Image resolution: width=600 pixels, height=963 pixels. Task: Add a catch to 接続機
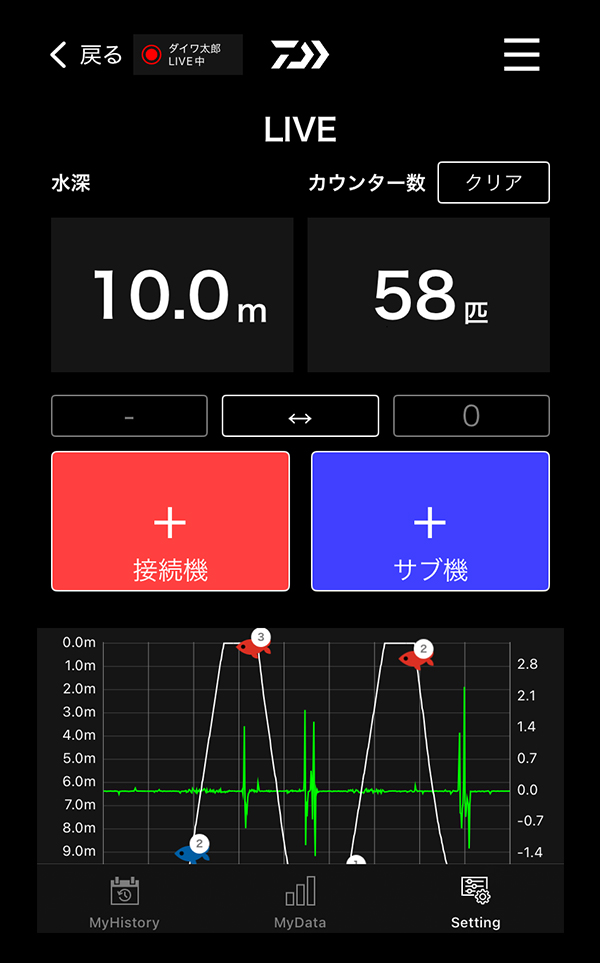click(170, 521)
